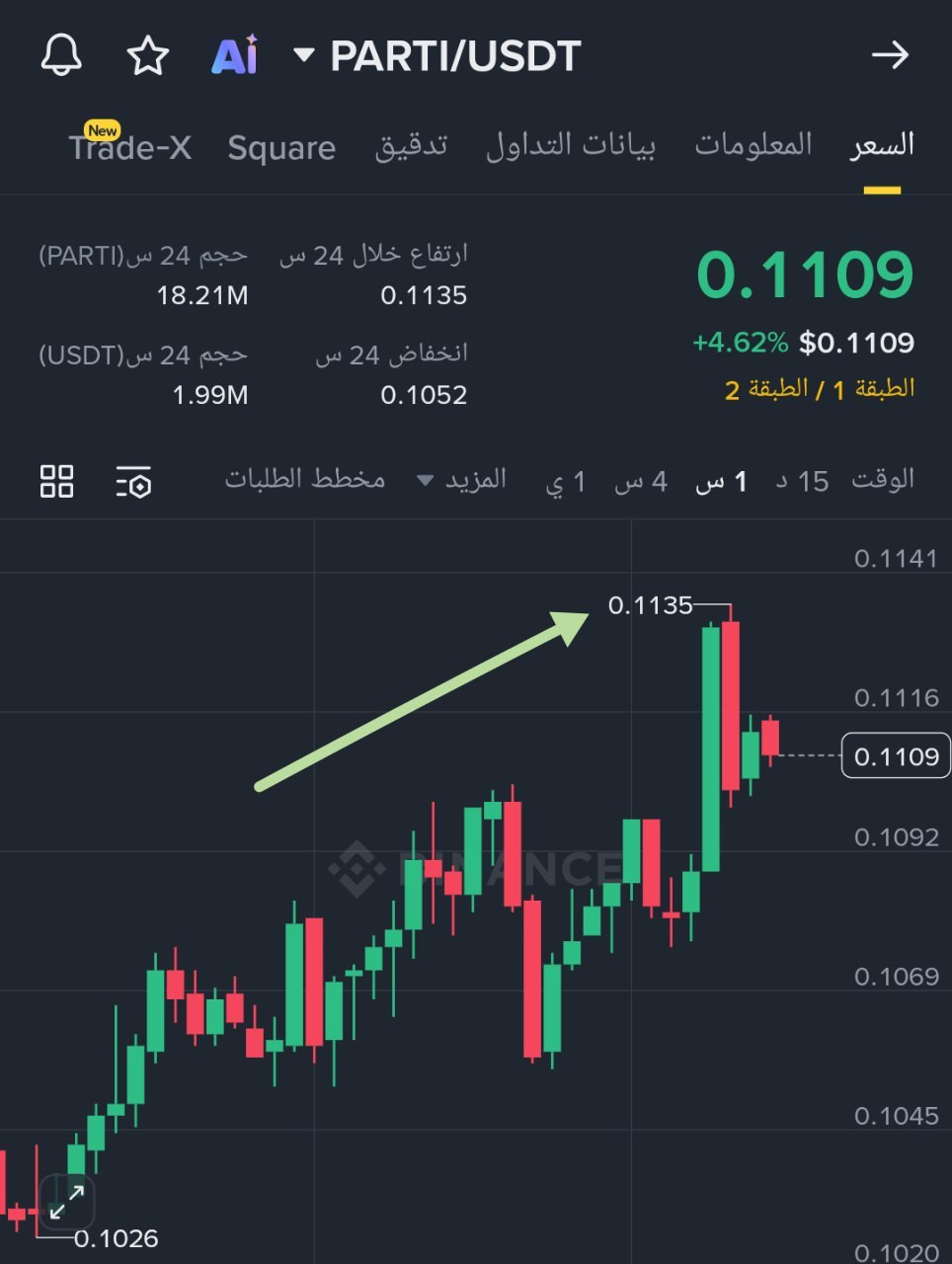Select the 1 س chart interval

click(721, 482)
